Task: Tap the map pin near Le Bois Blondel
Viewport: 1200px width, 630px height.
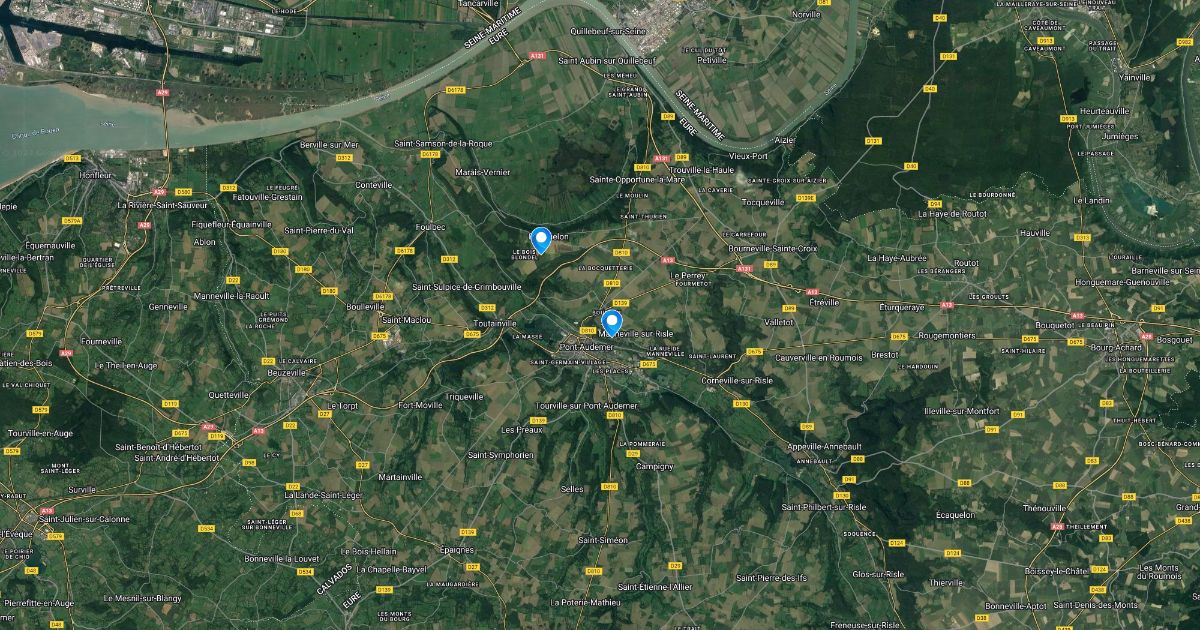Action: (541, 240)
